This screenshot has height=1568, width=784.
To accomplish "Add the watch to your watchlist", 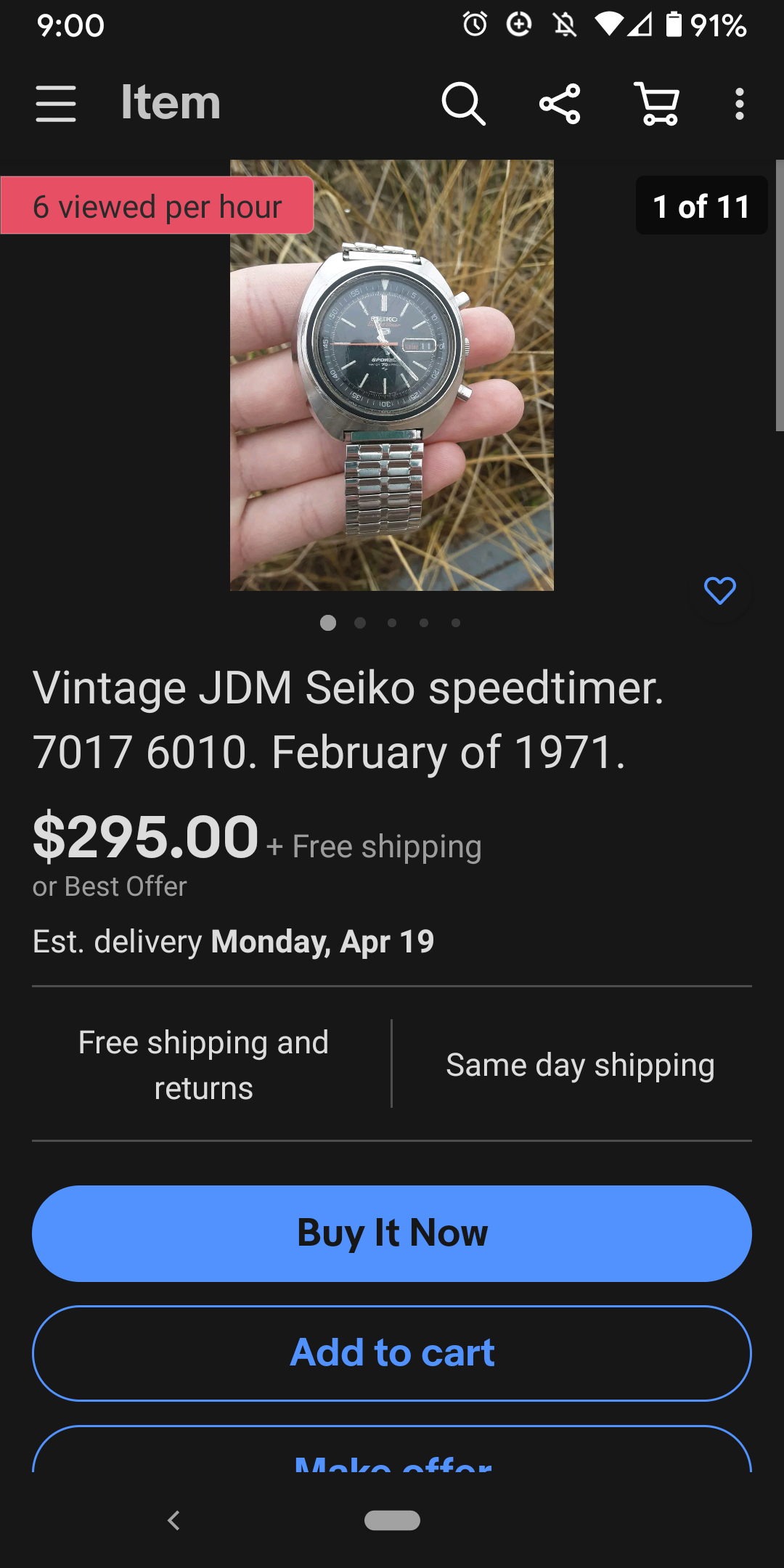I will pyautogui.click(x=719, y=591).
